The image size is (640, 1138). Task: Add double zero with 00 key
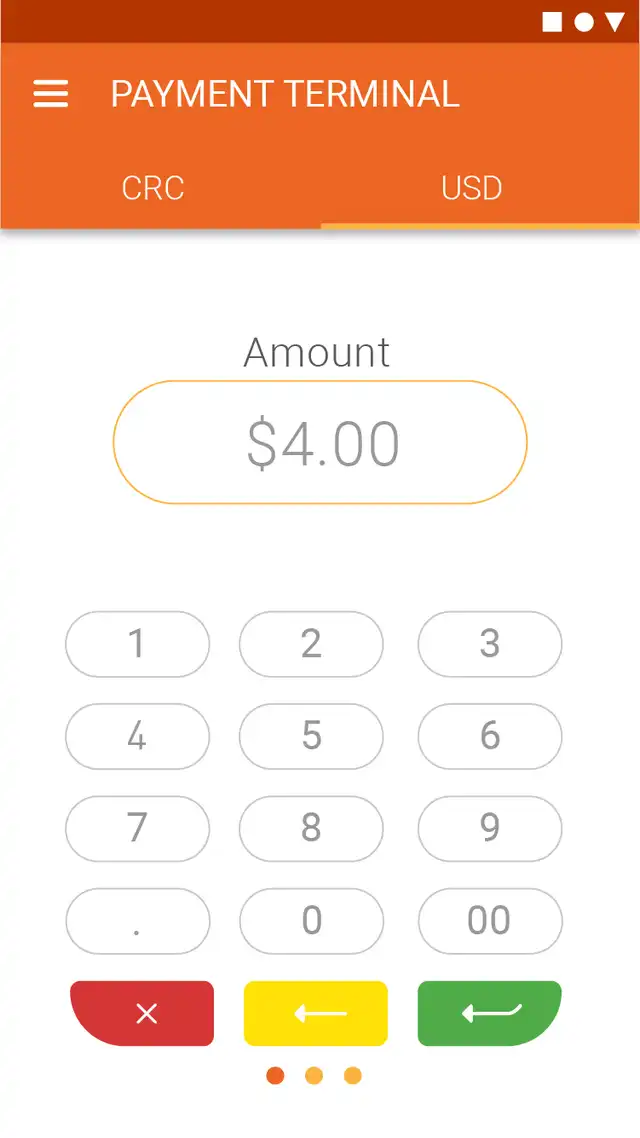point(490,921)
